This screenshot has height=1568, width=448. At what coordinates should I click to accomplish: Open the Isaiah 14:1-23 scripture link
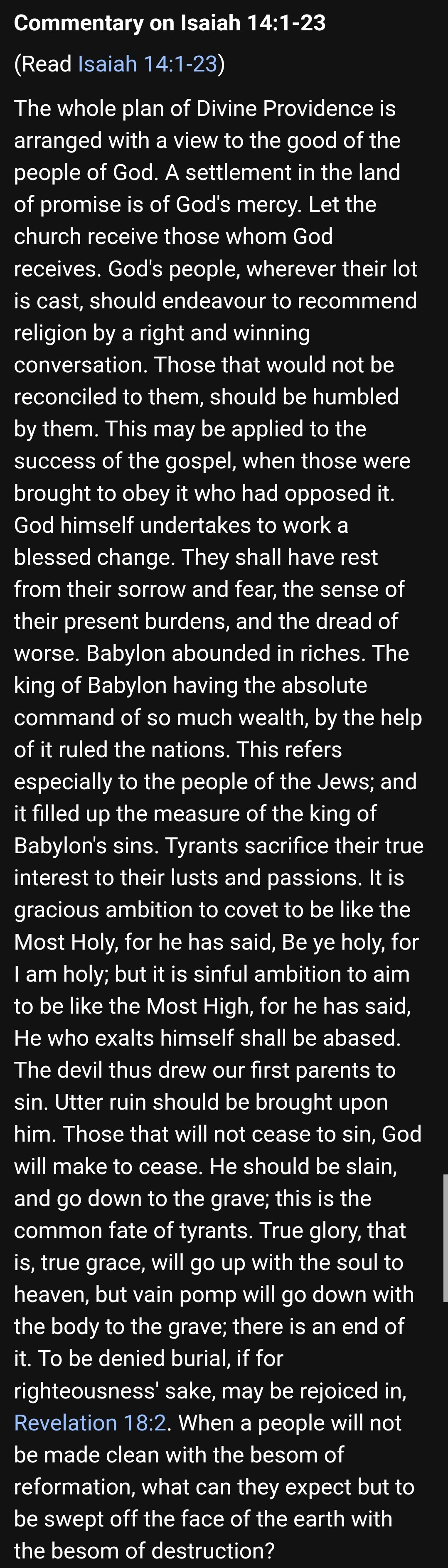tap(147, 63)
